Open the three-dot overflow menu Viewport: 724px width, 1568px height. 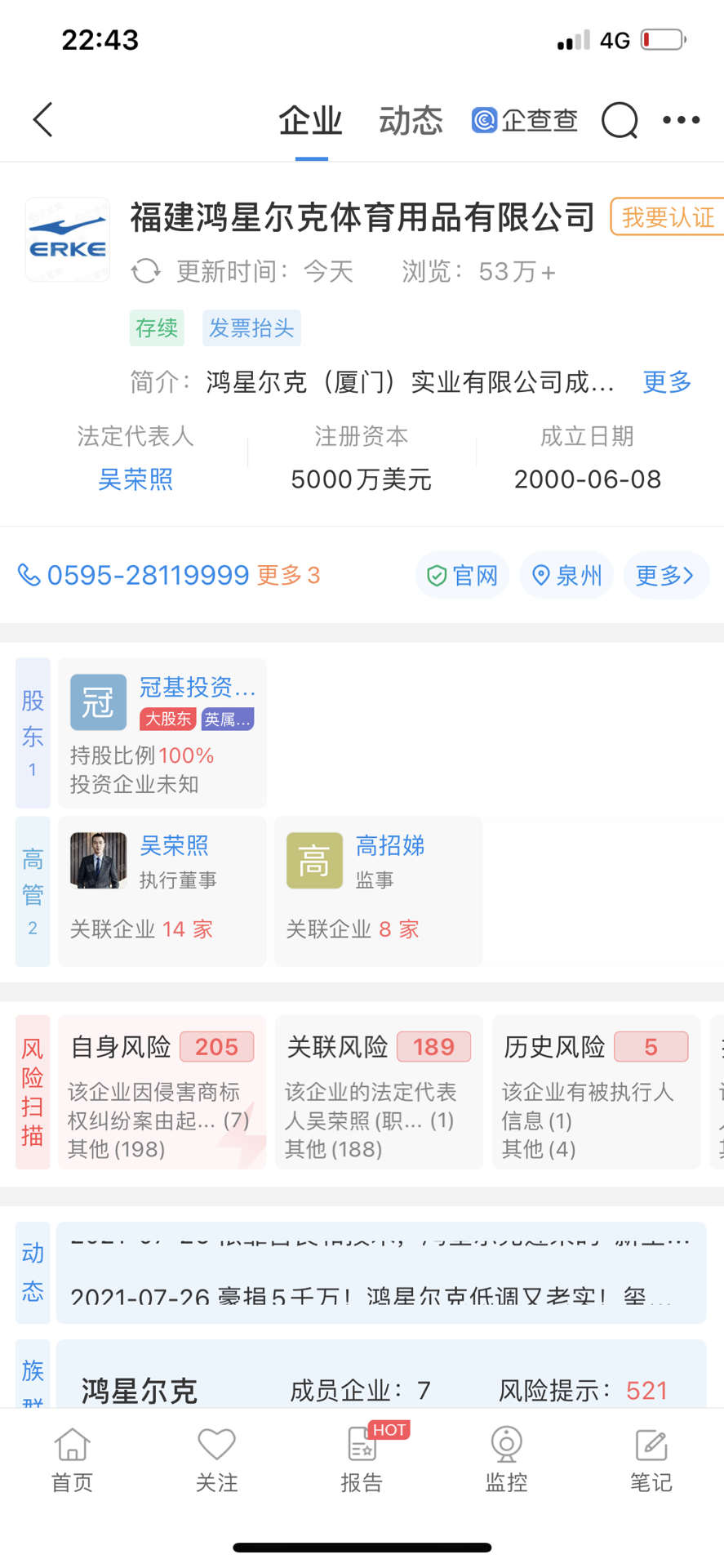(681, 120)
